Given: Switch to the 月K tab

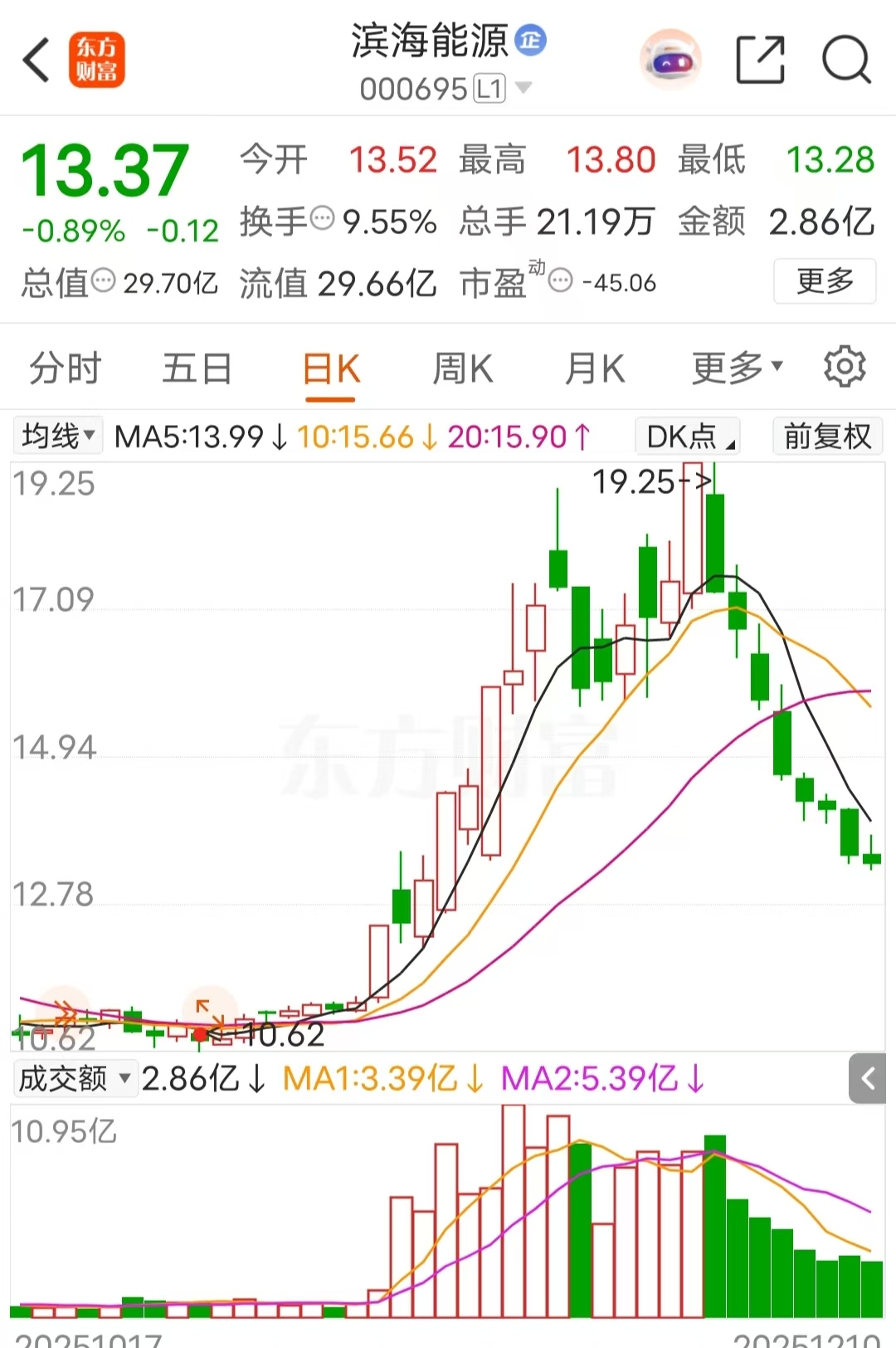Looking at the screenshot, I should [595, 369].
